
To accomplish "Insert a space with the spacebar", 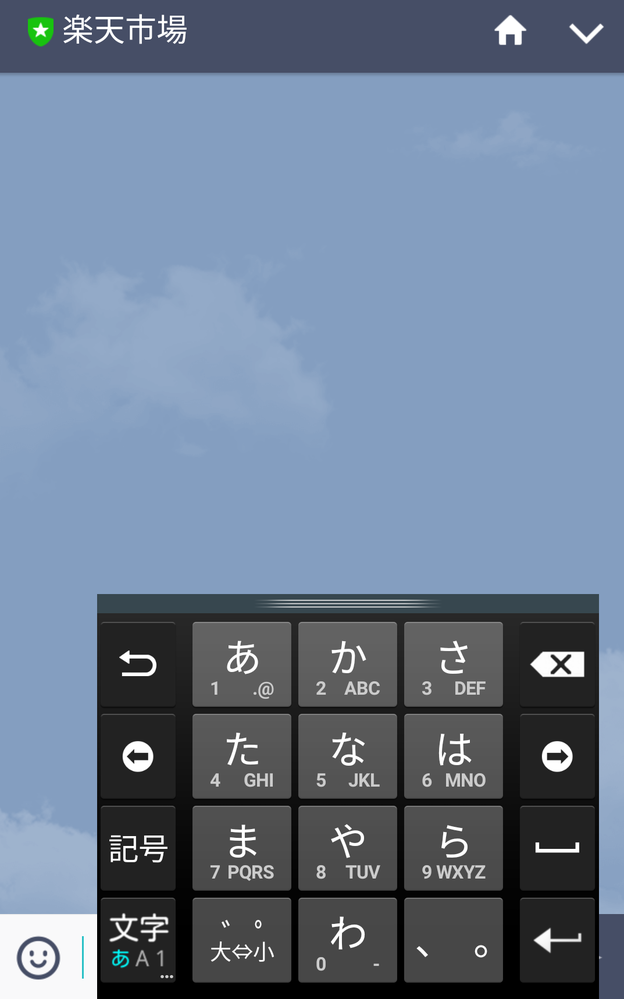I will [557, 849].
